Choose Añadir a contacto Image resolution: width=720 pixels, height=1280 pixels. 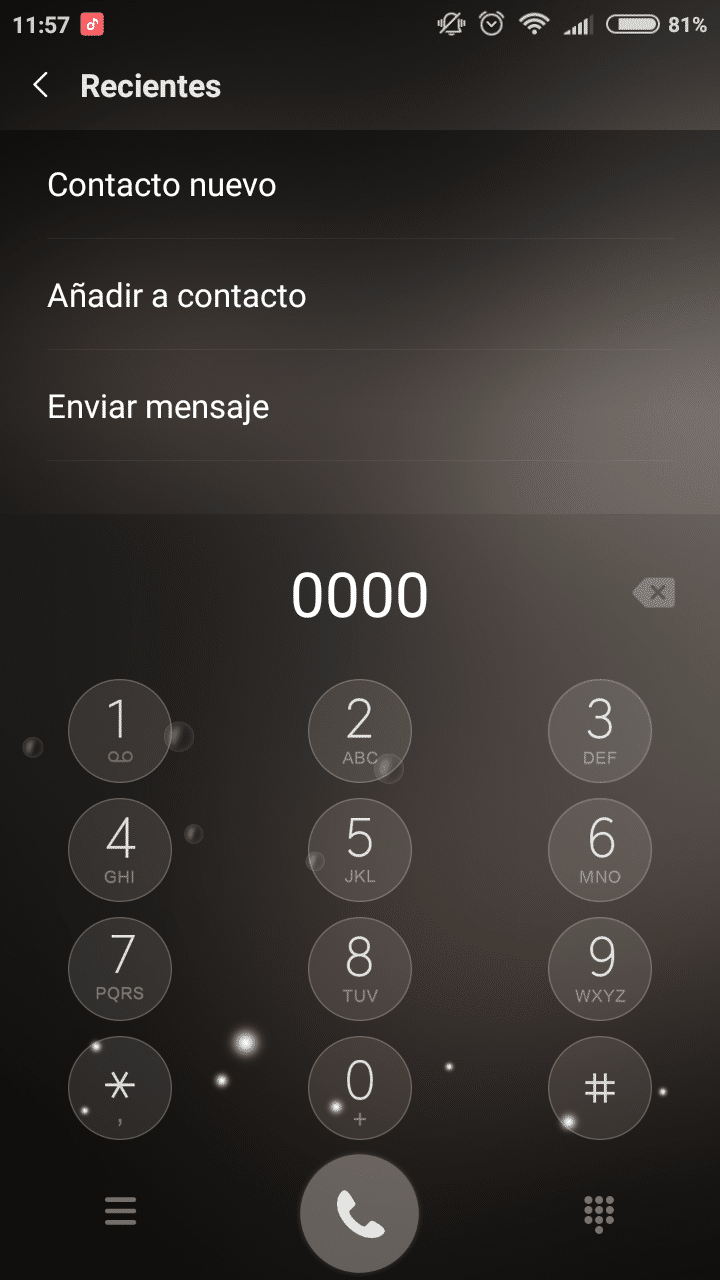tap(360, 296)
